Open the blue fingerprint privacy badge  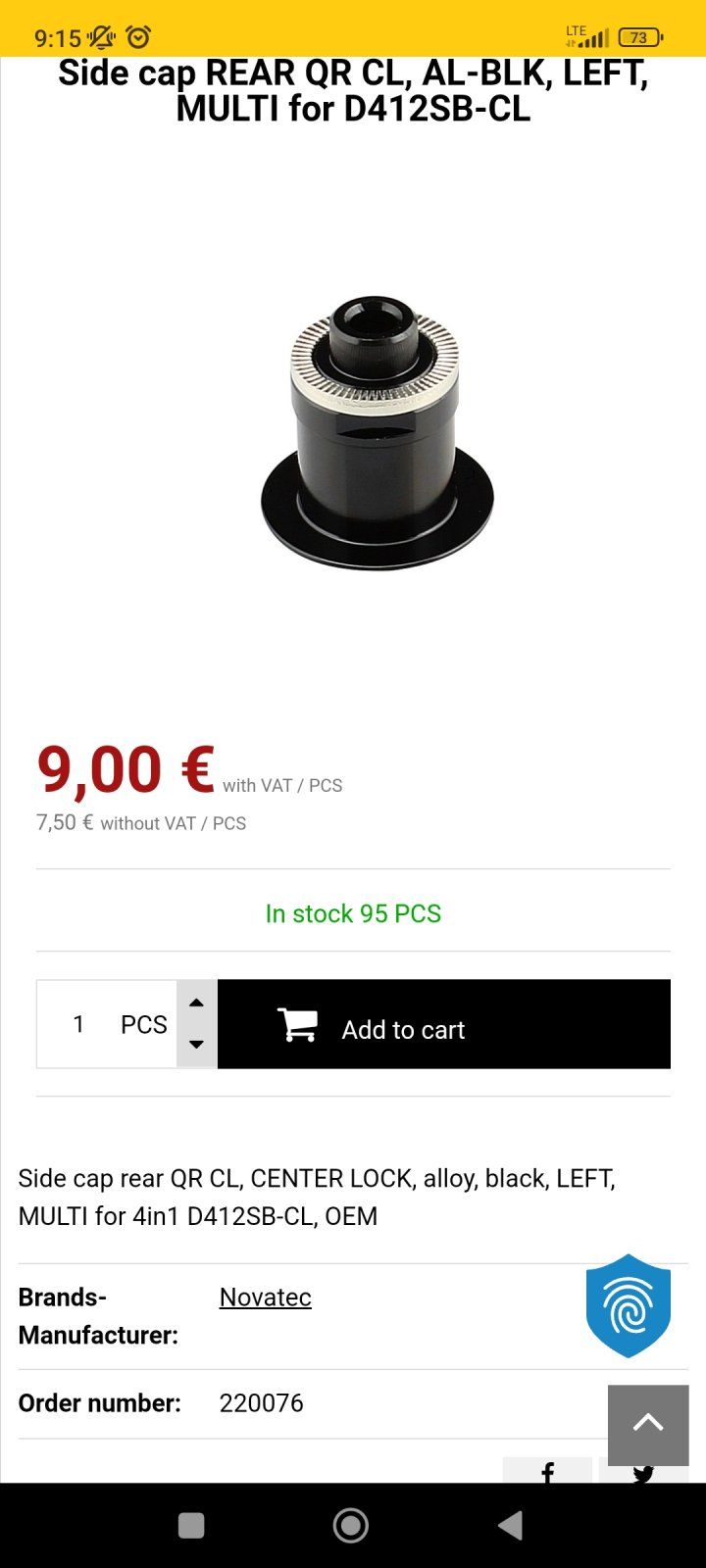628,1306
